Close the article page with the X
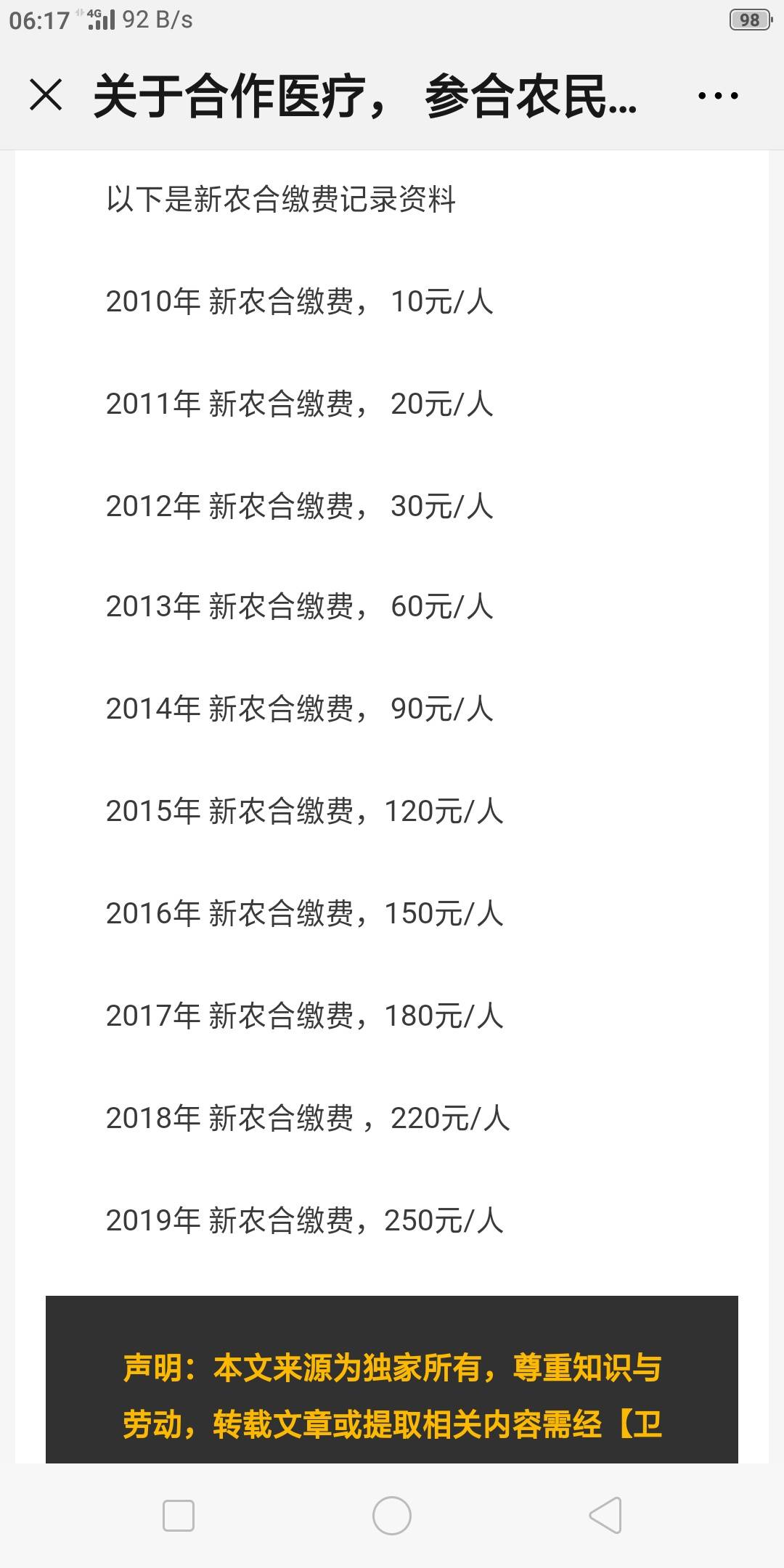784x1568 pixels. point(46,95)
